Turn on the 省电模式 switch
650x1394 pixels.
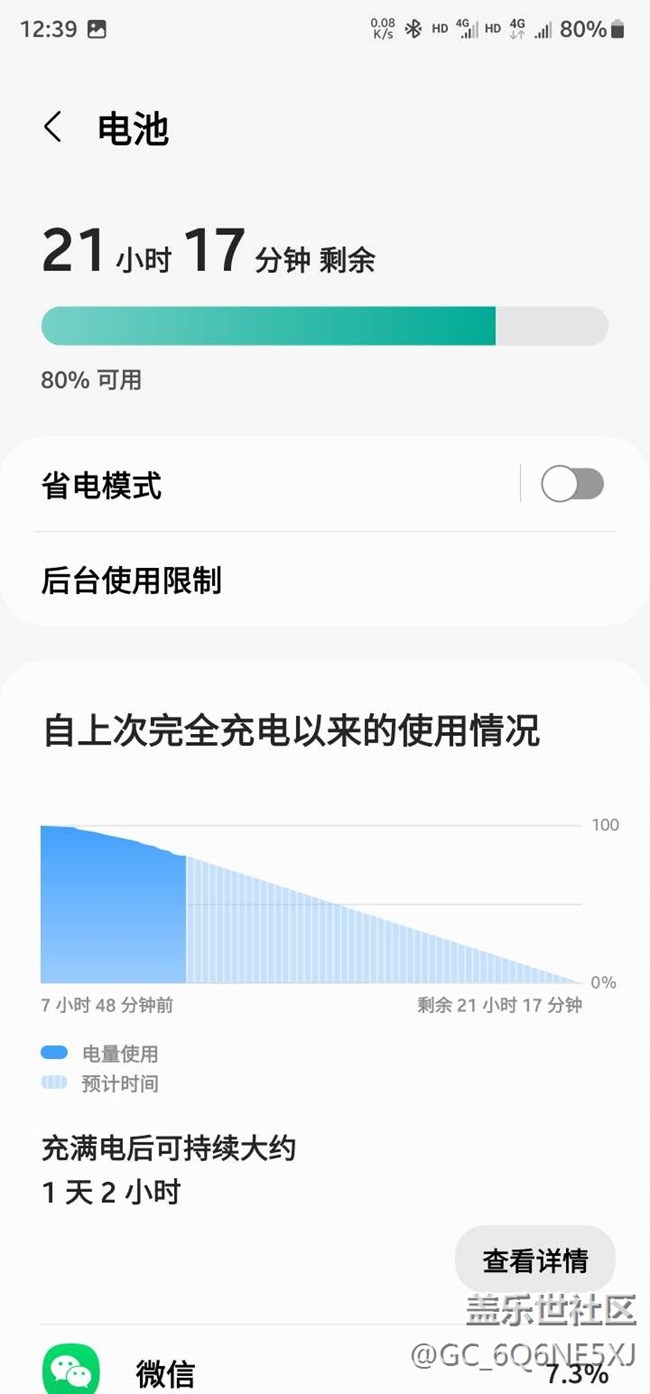tap(572, 485)
